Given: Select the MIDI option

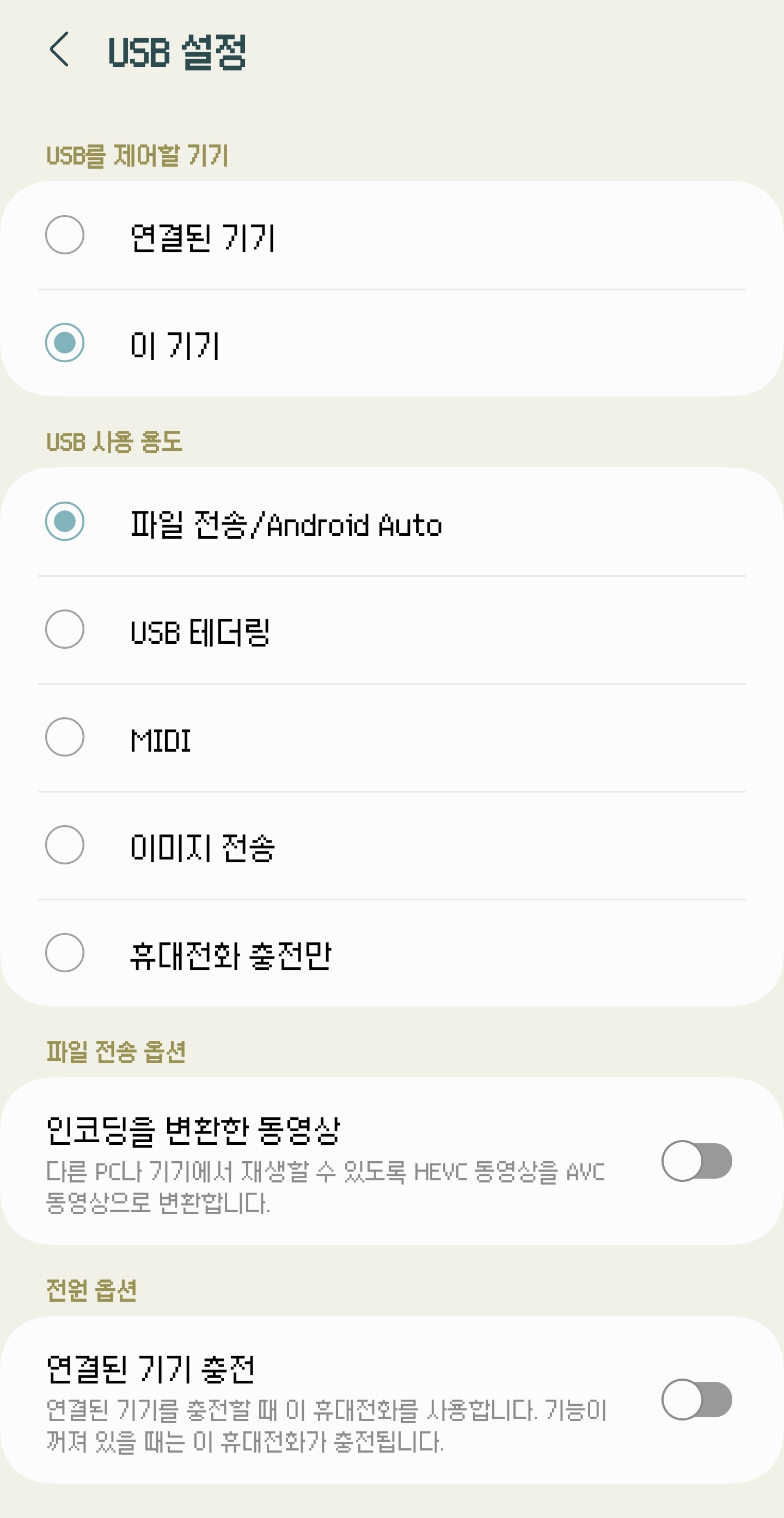Looking at the screenshot, I should pos(391,738).
